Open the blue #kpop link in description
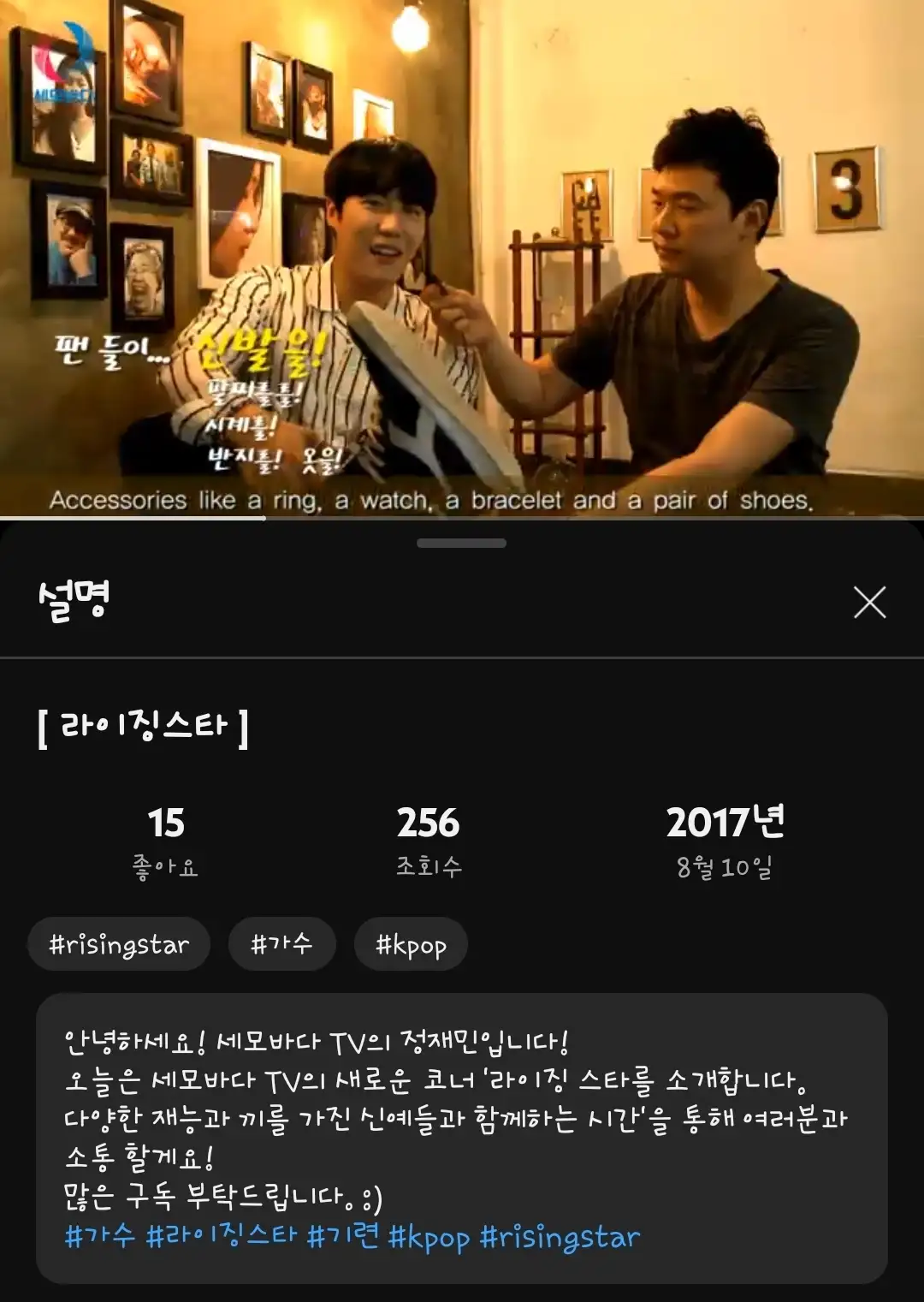Image resolution: width=924 pixels, height=1302 pixels. click(x=429, y=1238)
